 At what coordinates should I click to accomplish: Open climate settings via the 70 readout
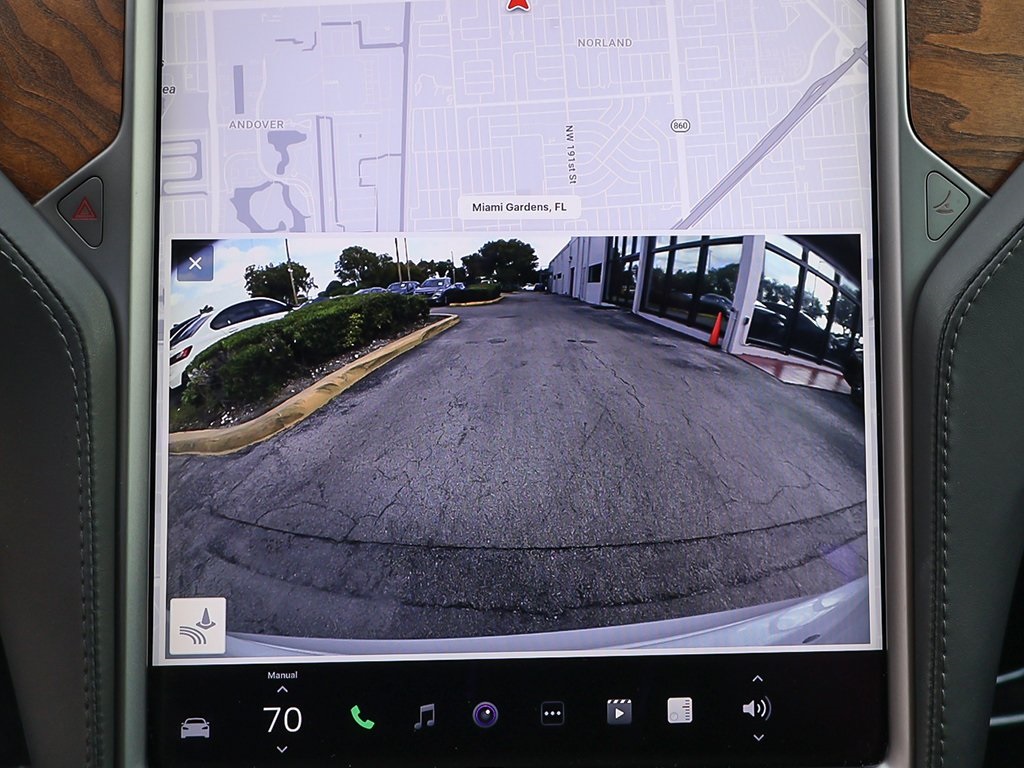[x=282, y=719]
